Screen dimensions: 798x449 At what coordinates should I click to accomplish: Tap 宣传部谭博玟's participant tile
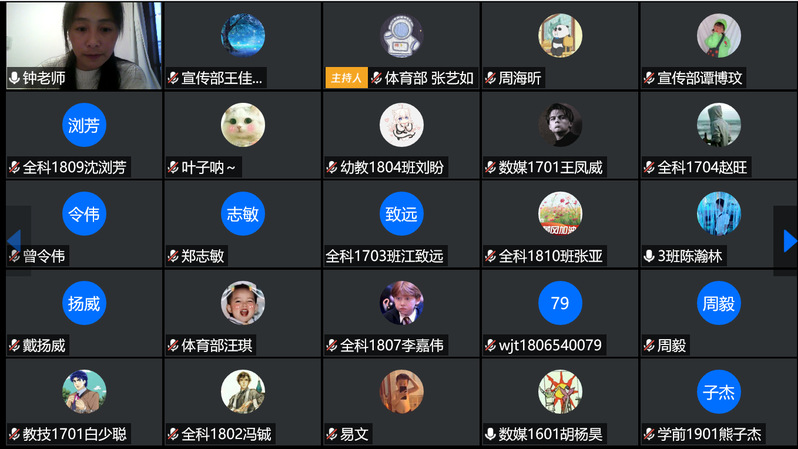[x=719, y=45]
